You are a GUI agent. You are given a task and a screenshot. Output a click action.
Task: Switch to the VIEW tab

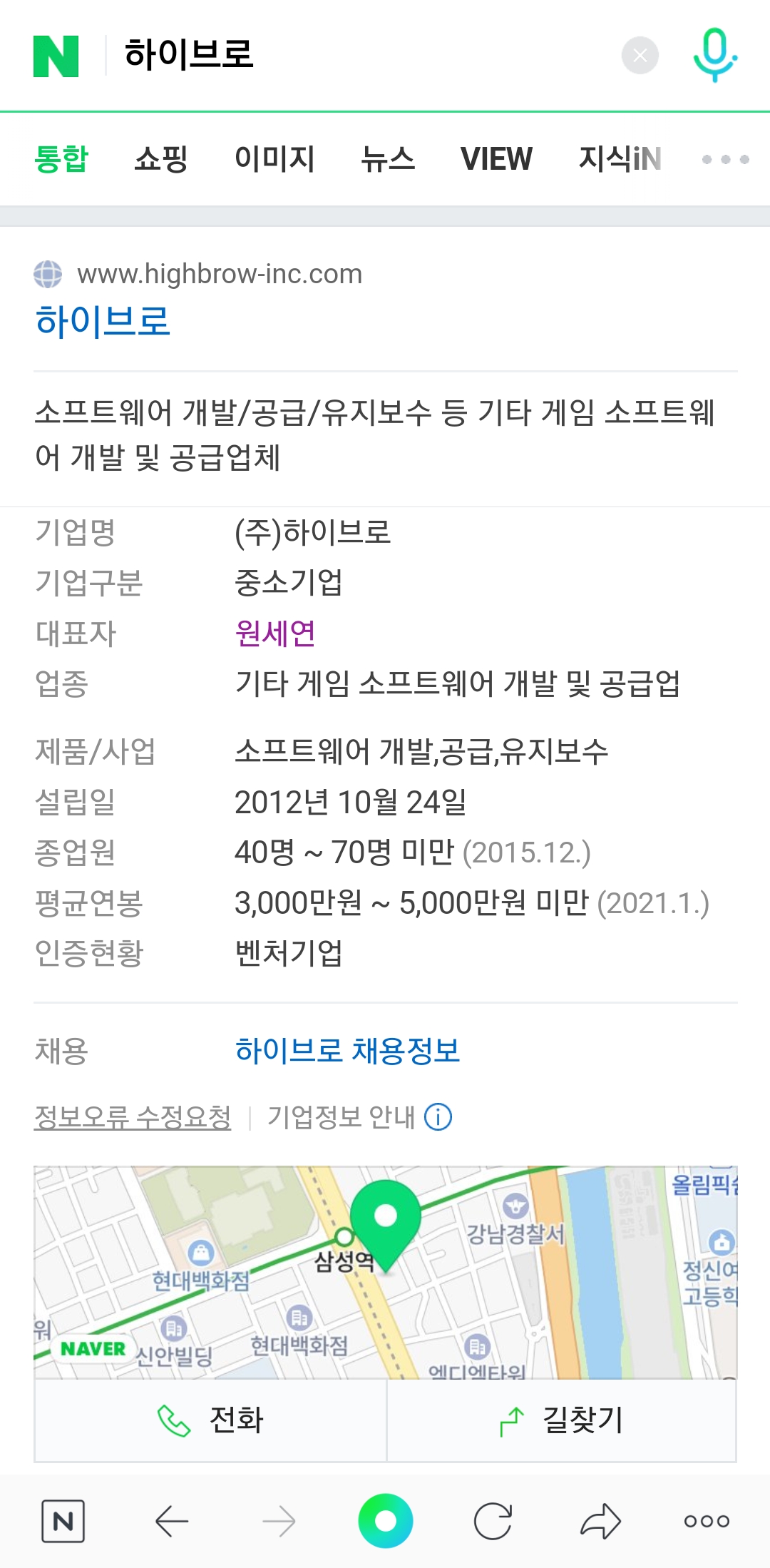coord(496,158)
